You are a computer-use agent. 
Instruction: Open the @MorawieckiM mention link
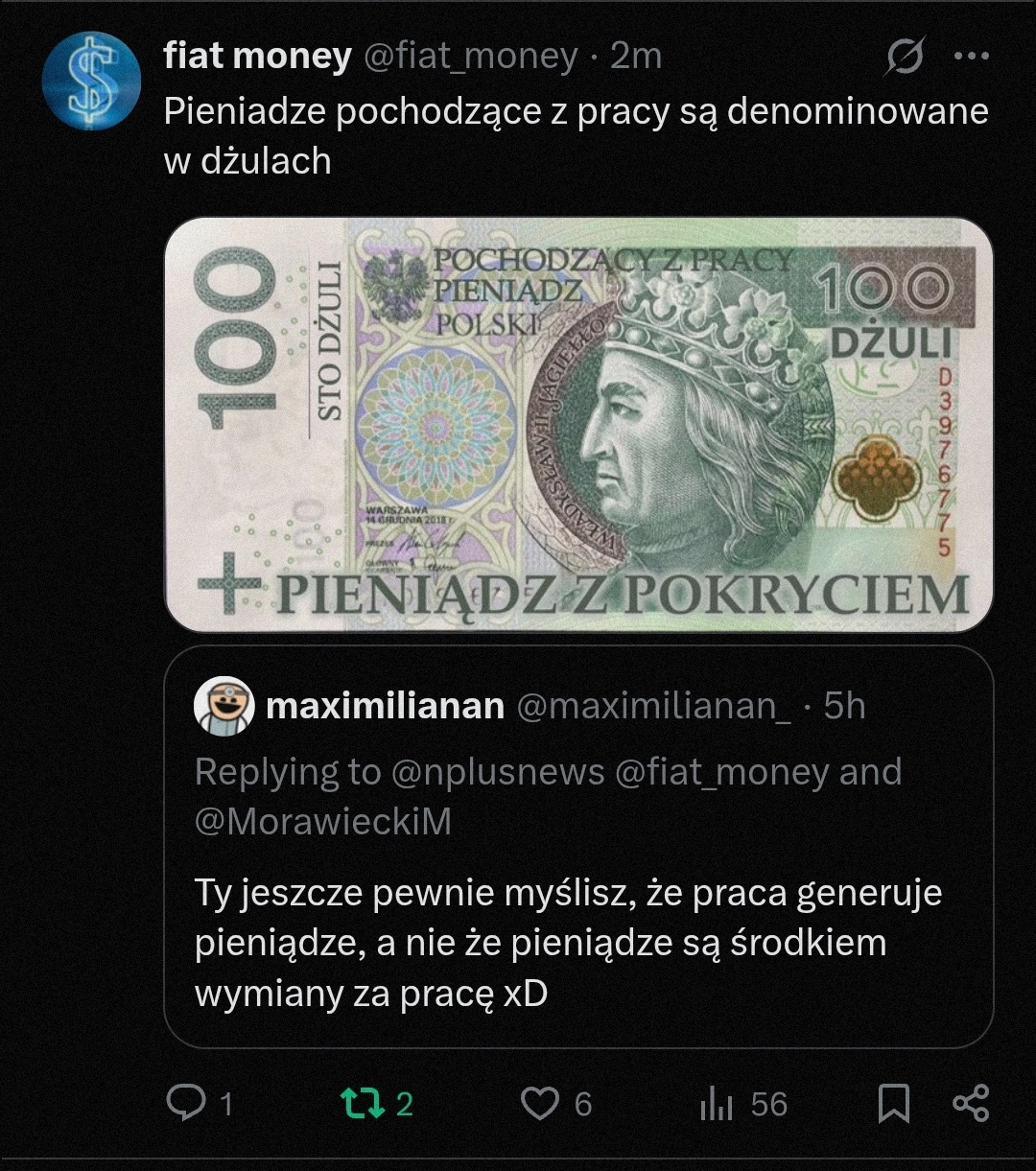[319, 823]
